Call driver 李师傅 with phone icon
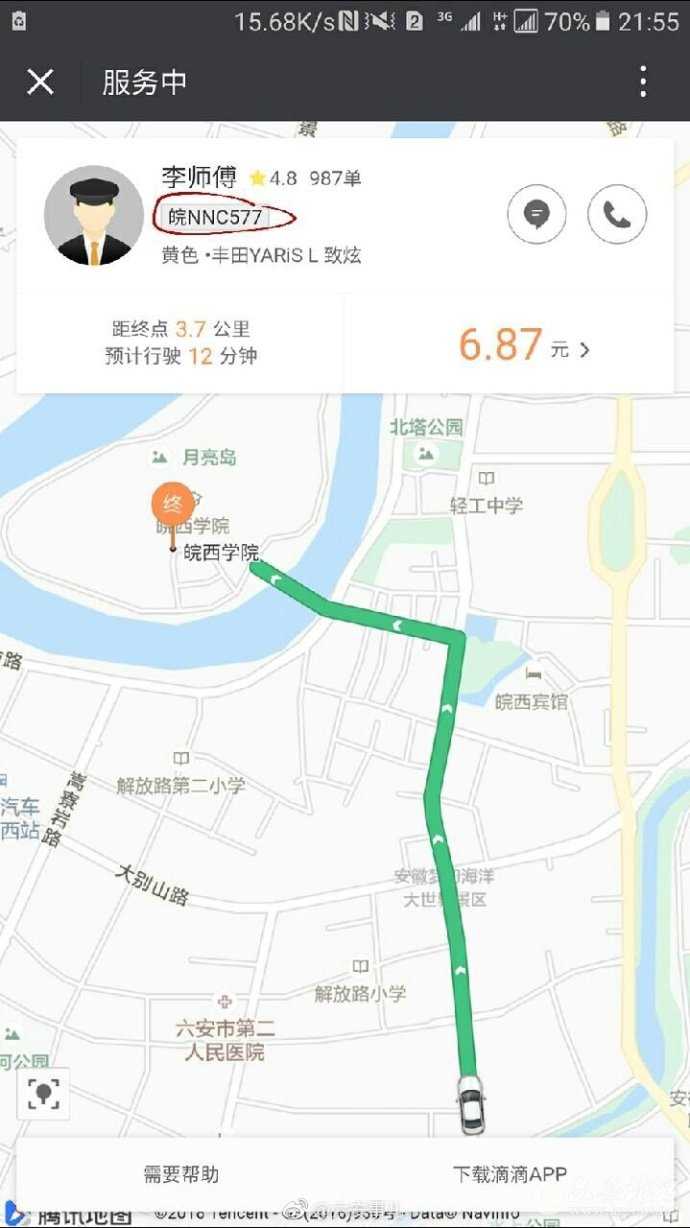The height and width of the screenshot is (1228, 690). coord(617,214)
